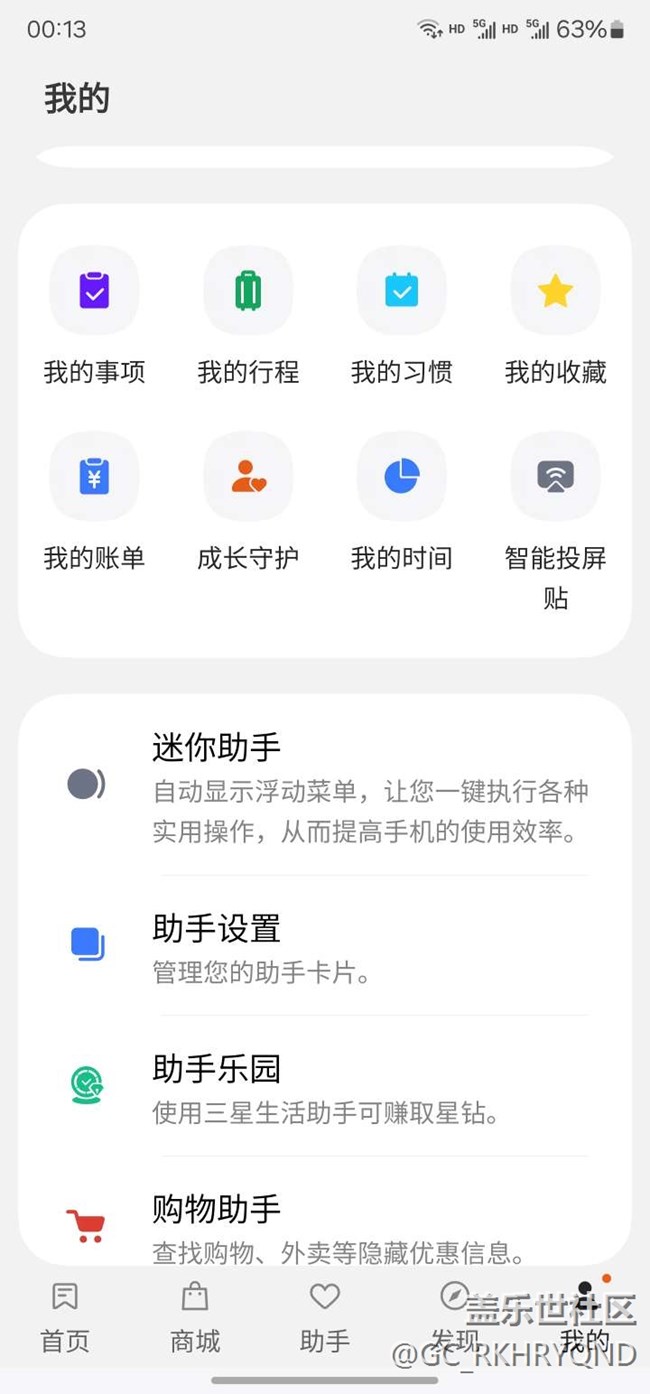Switch to the 首页 tab

coord(65,1317)
